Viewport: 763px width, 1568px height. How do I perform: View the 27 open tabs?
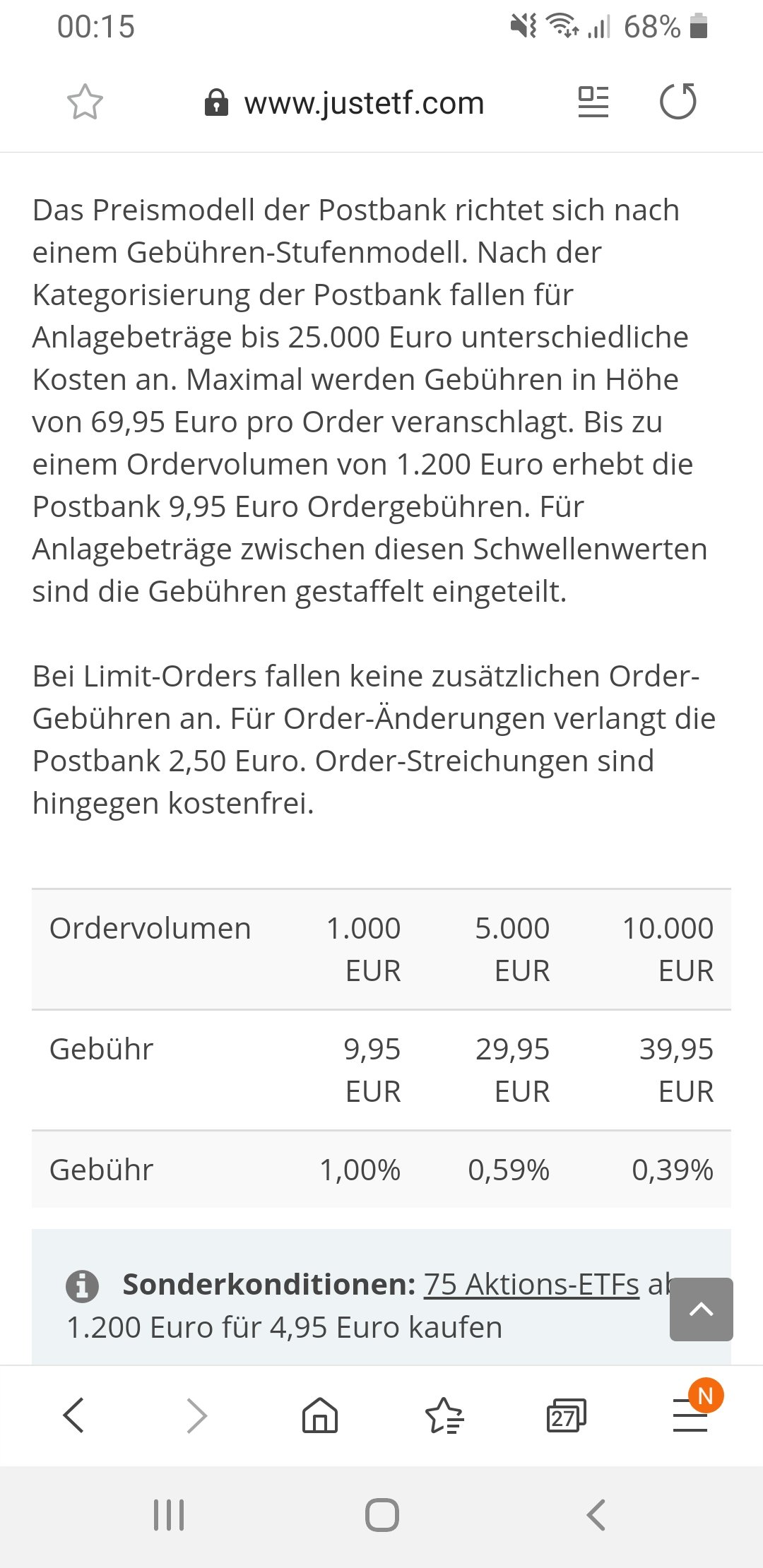click(x=566, y=1415)
